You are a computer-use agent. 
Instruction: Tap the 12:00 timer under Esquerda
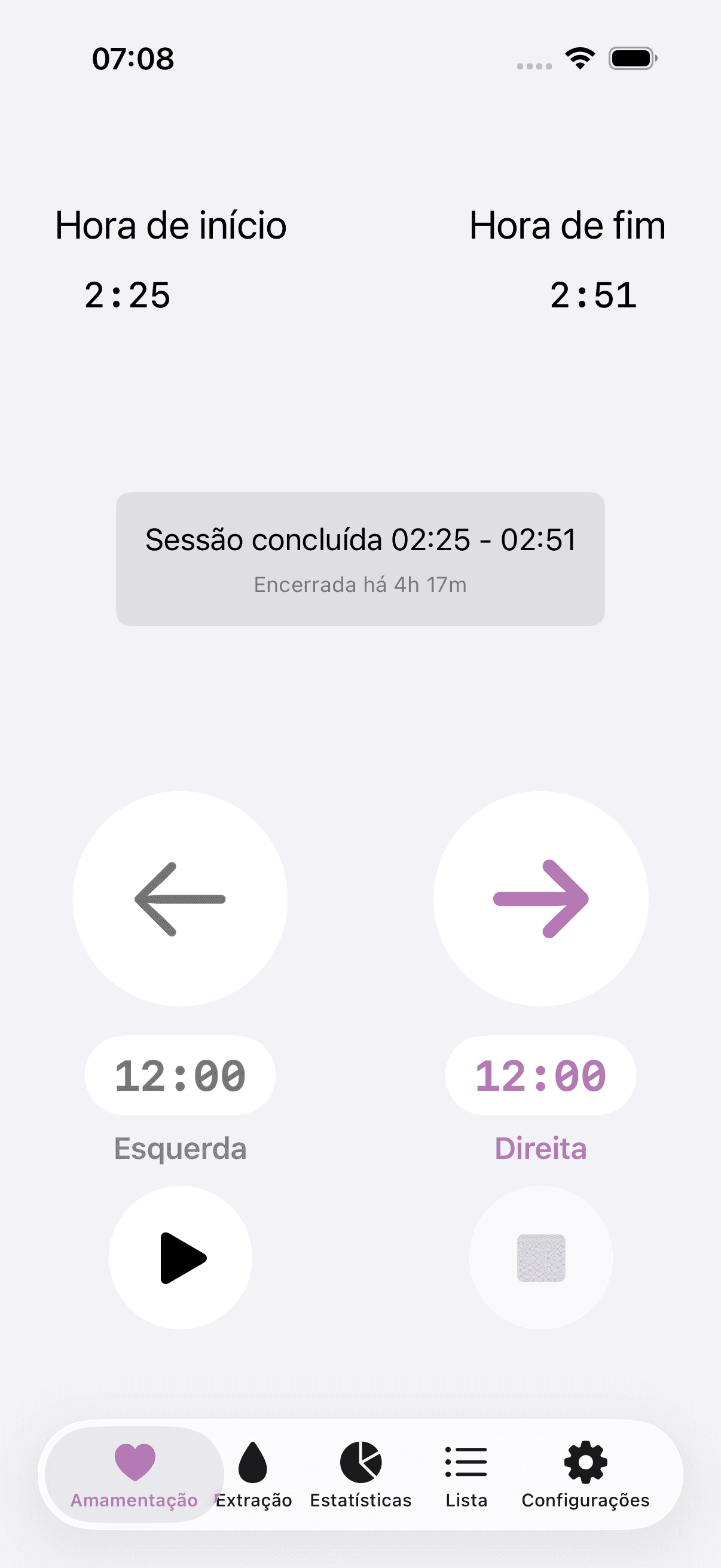[180, 1075]
